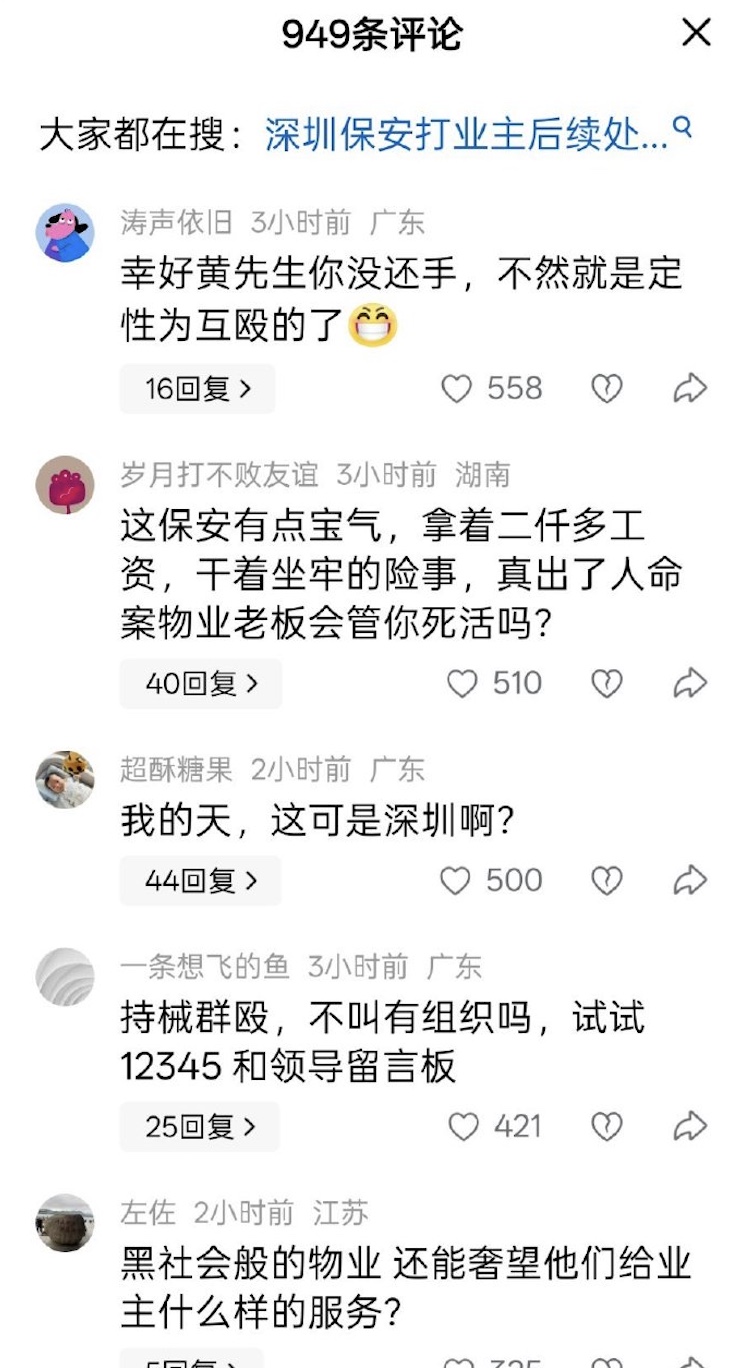Share 一条想飞的鱼's comment
This screenshot has height=1368, width=730.
click(x=690, y=1127)
